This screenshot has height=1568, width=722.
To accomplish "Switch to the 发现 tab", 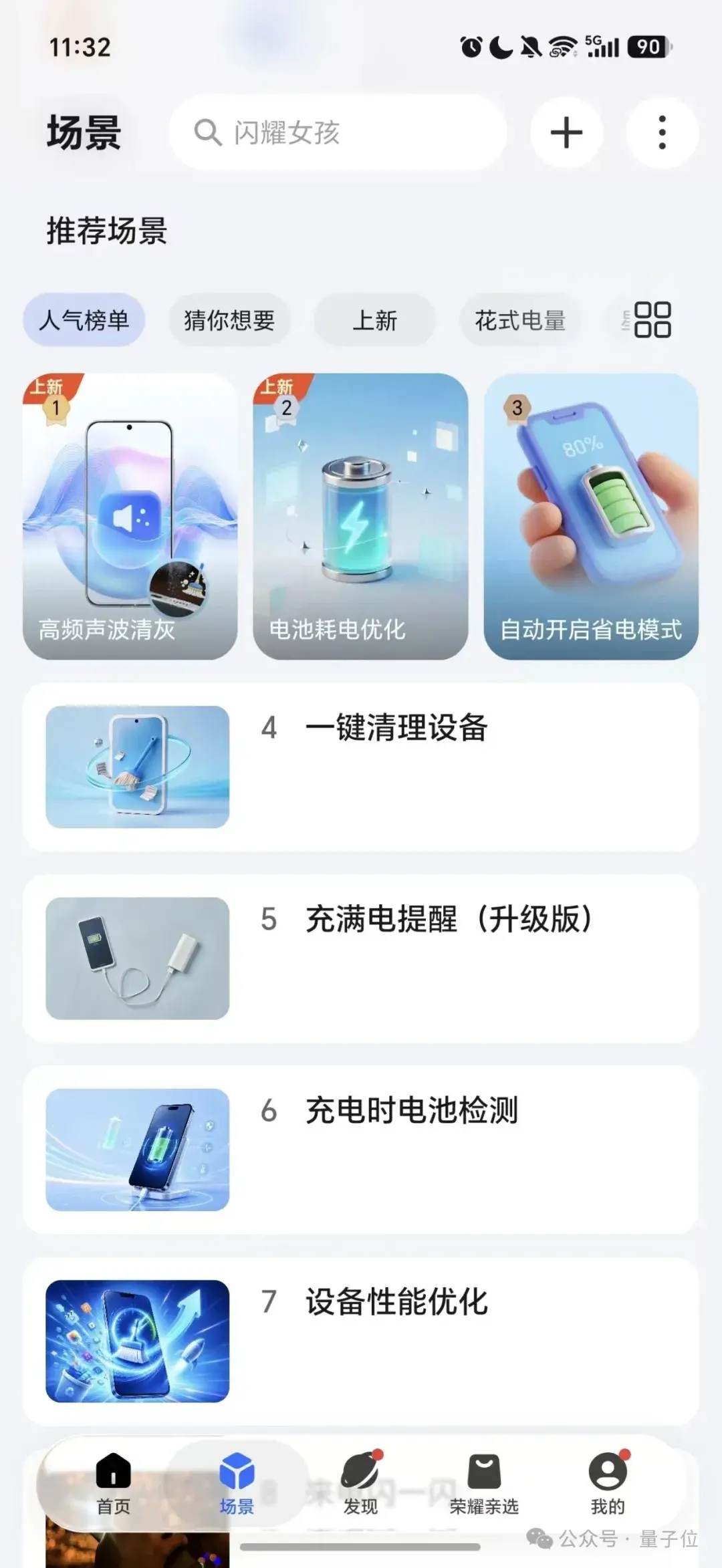I will (360, 1483).
